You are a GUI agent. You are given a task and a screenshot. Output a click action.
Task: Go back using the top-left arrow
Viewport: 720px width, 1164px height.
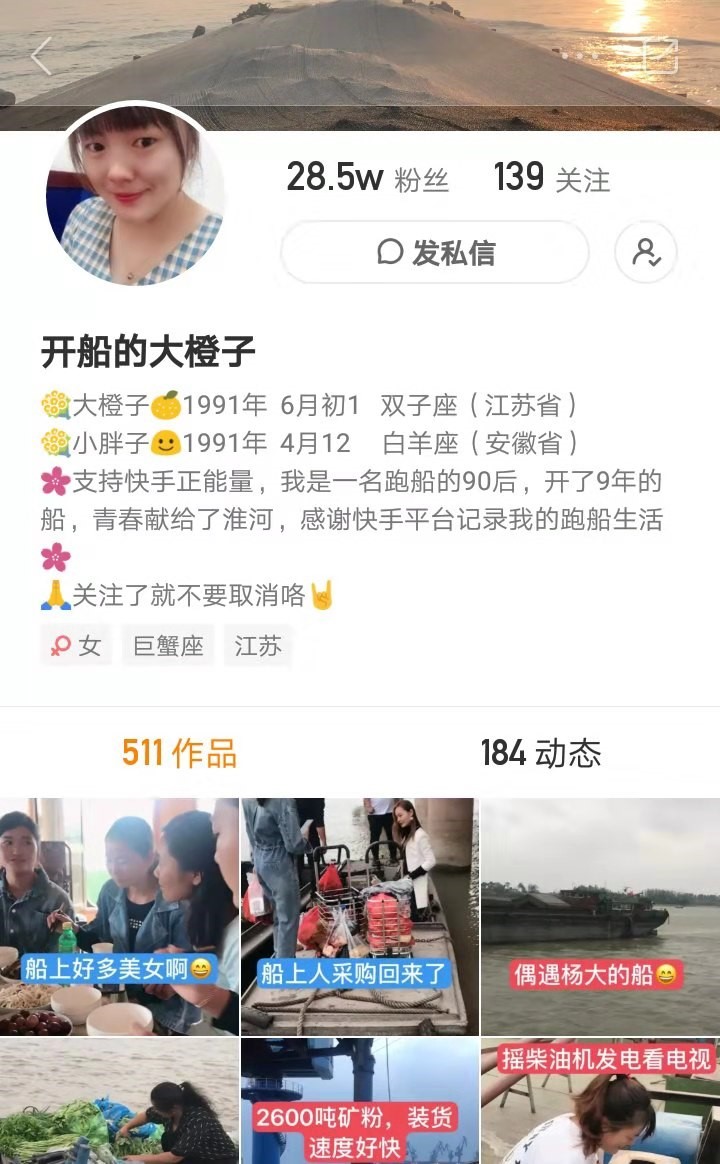click(41, 56)
